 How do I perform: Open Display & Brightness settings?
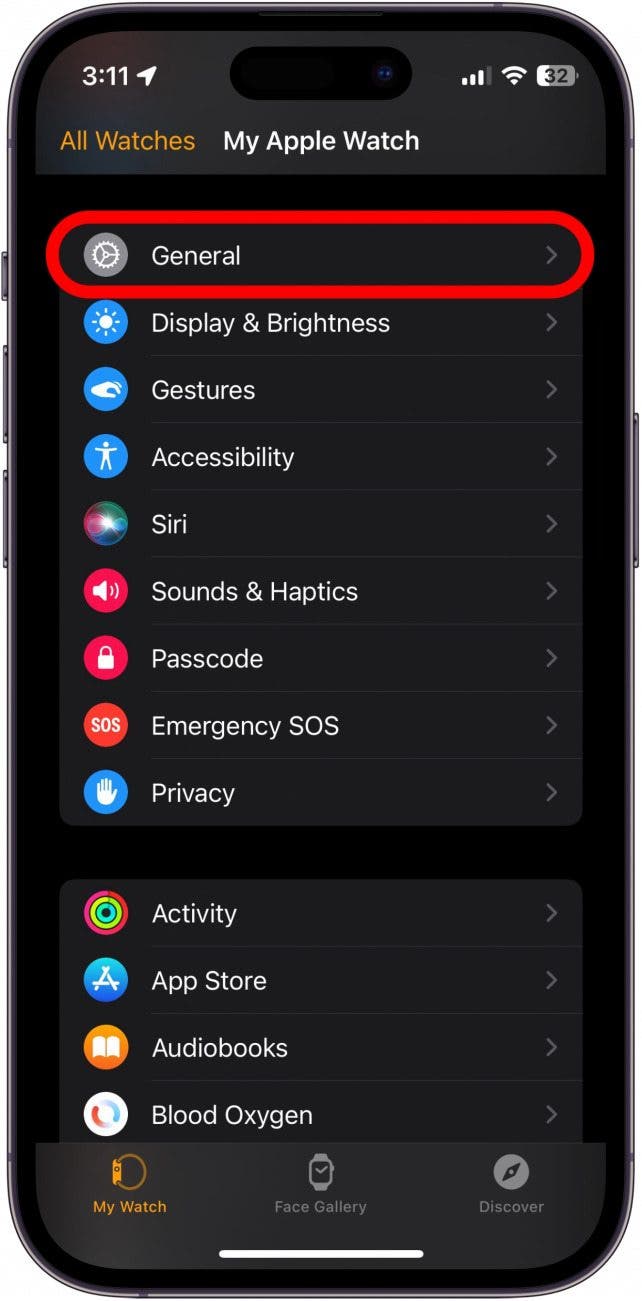[320, 323]
